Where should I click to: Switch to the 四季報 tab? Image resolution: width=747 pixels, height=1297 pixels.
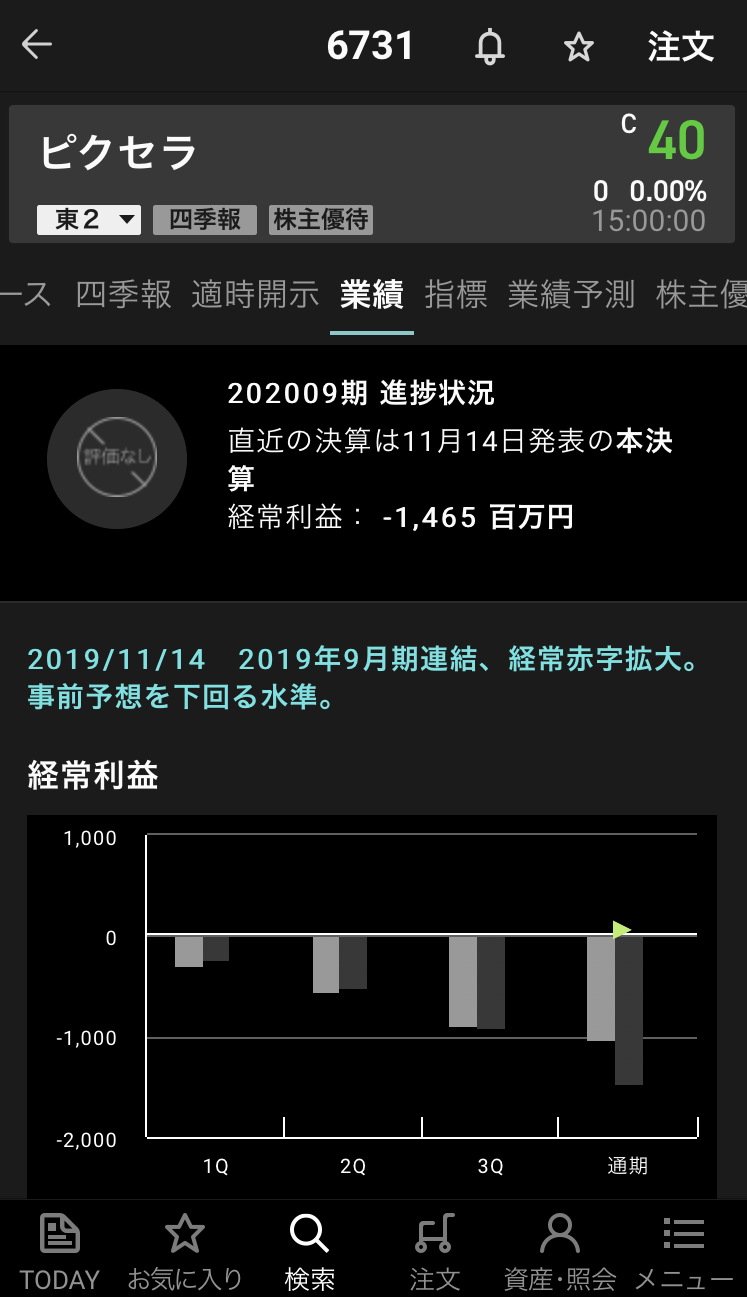pyautogui.click(x=124, y=295)
